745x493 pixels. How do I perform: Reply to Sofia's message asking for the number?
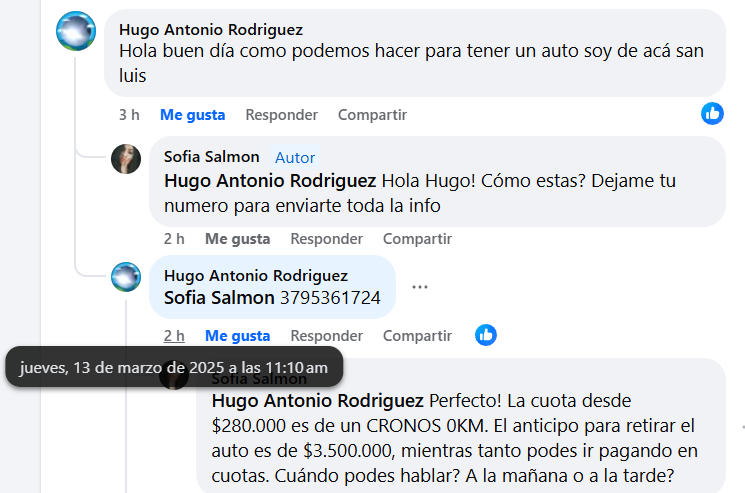click(326, 239)
